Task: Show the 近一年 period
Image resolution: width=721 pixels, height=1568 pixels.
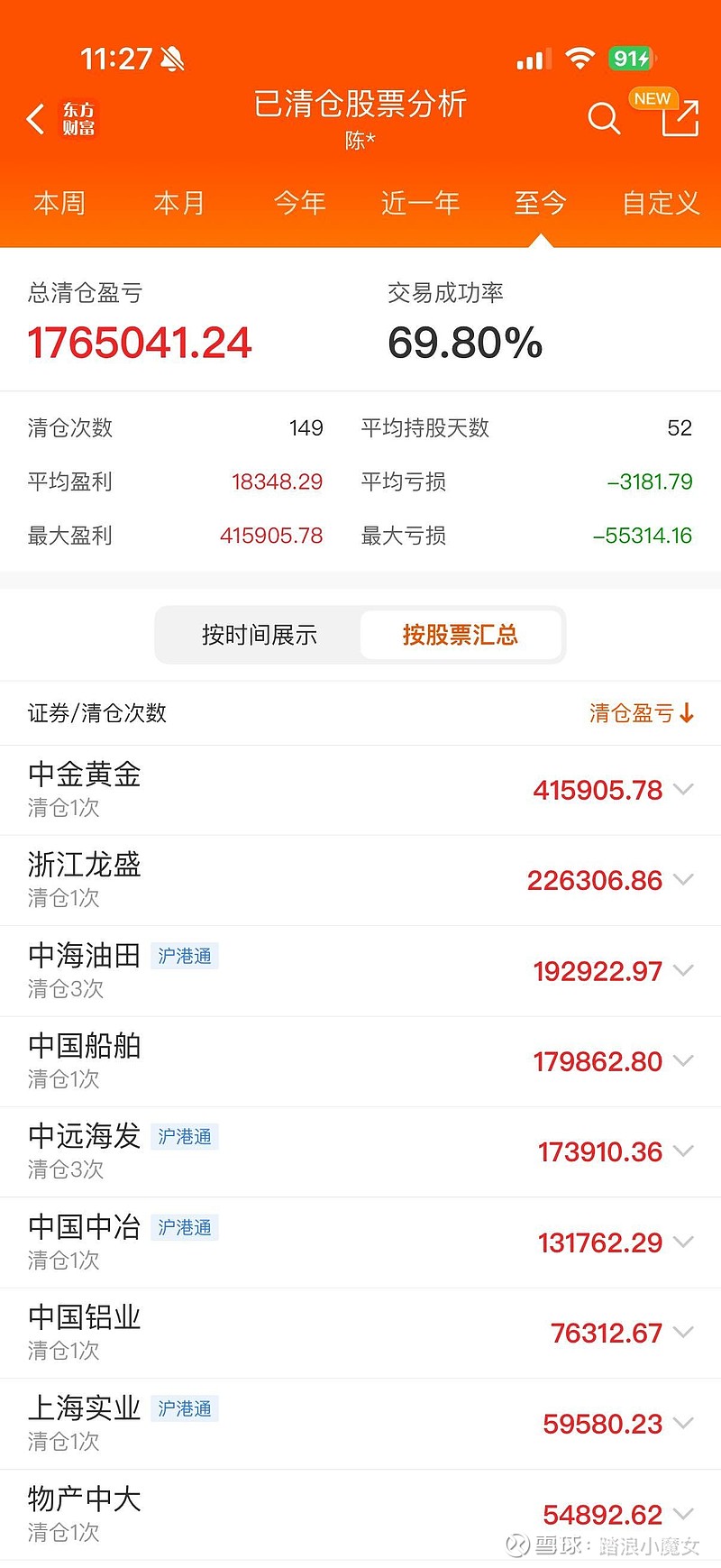Action: (x=420, y=203)
